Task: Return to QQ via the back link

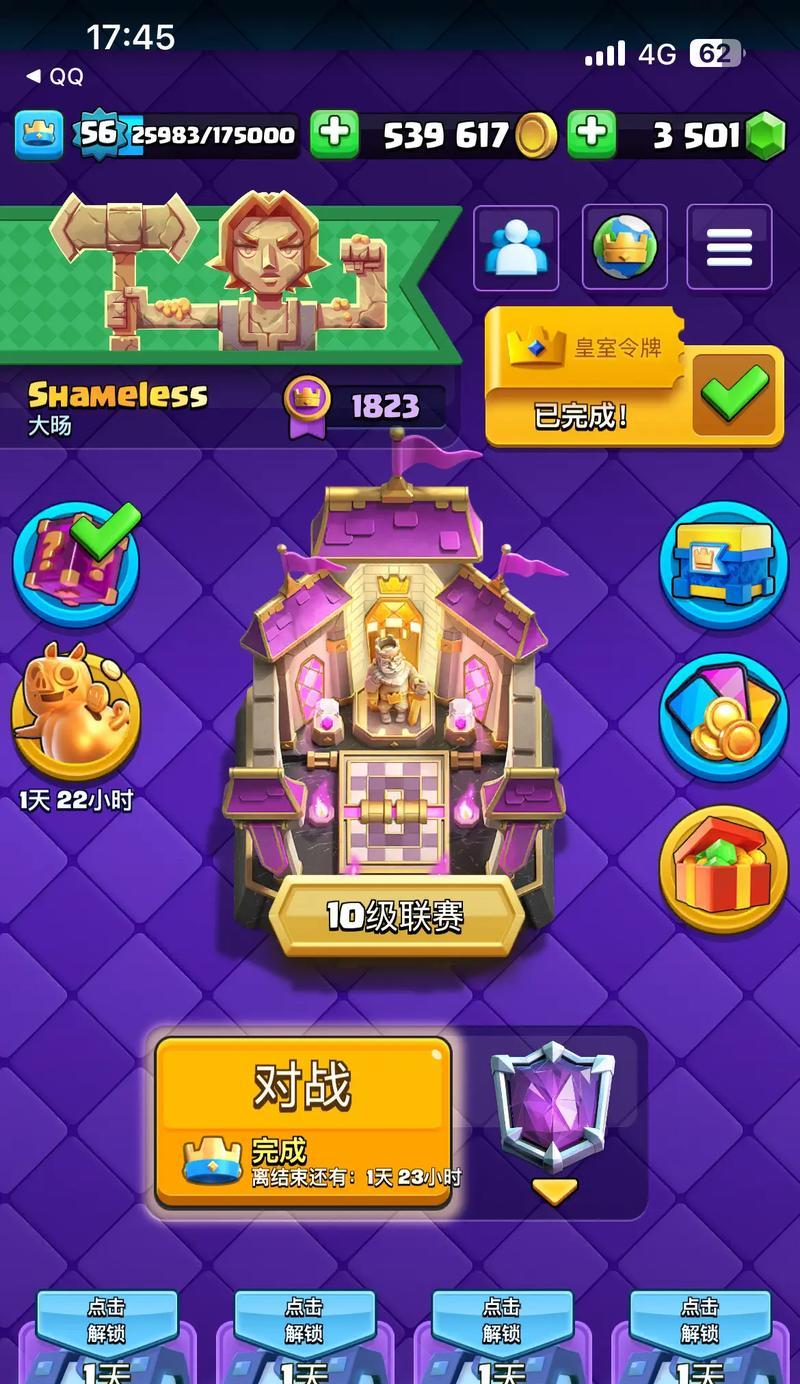Action: point(55,76)
